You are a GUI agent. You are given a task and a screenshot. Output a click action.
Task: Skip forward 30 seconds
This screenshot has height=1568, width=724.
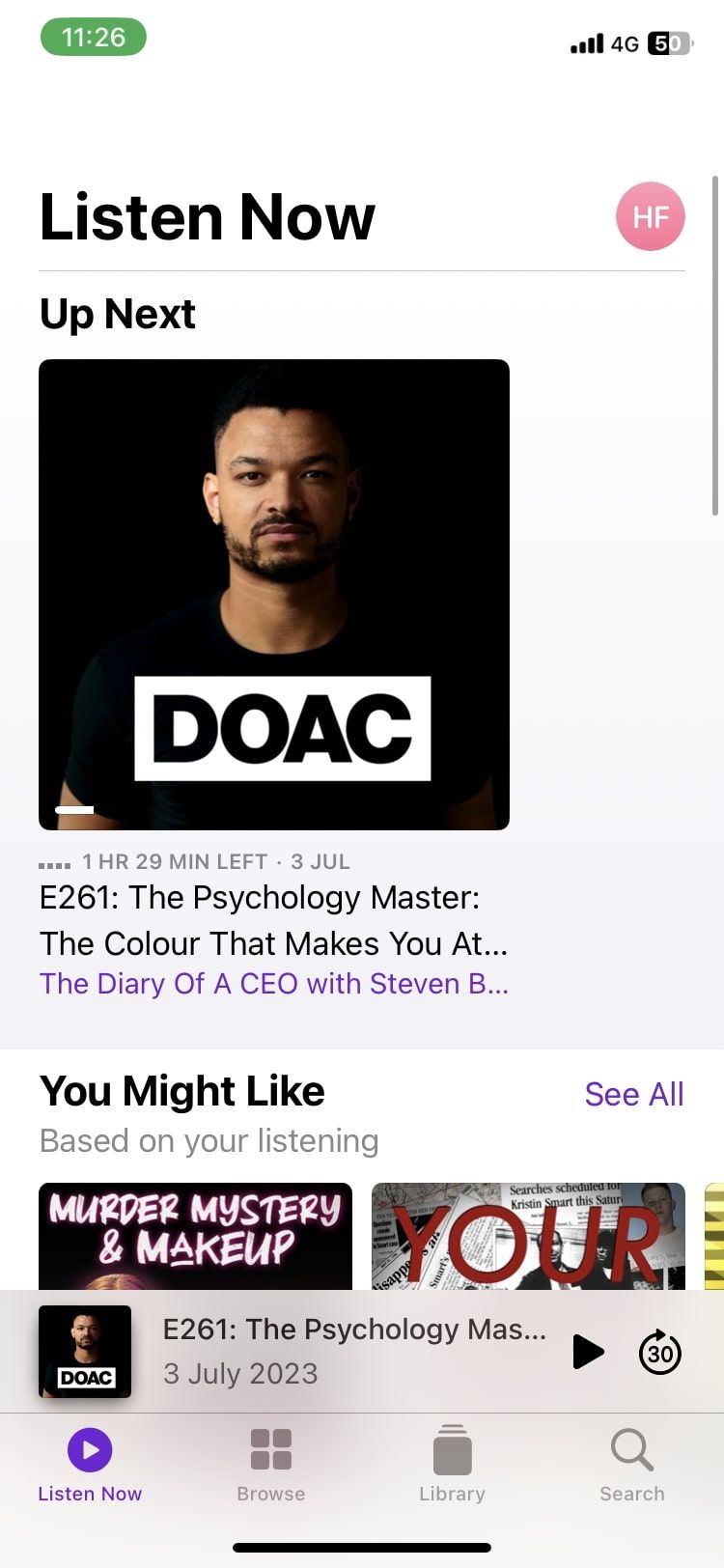[660, 1352]
